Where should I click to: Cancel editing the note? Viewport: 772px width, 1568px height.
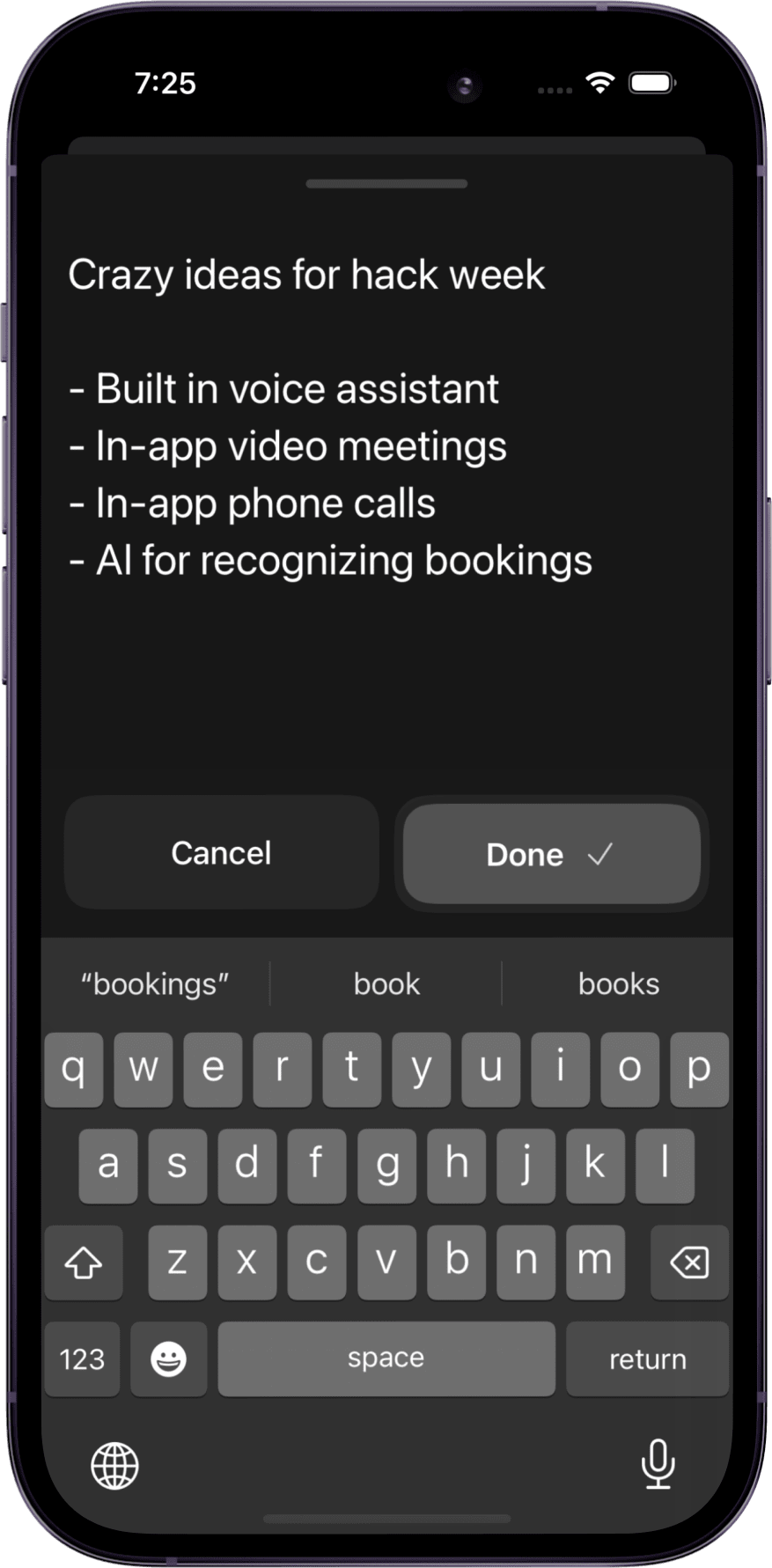click(x=221, y=852)
